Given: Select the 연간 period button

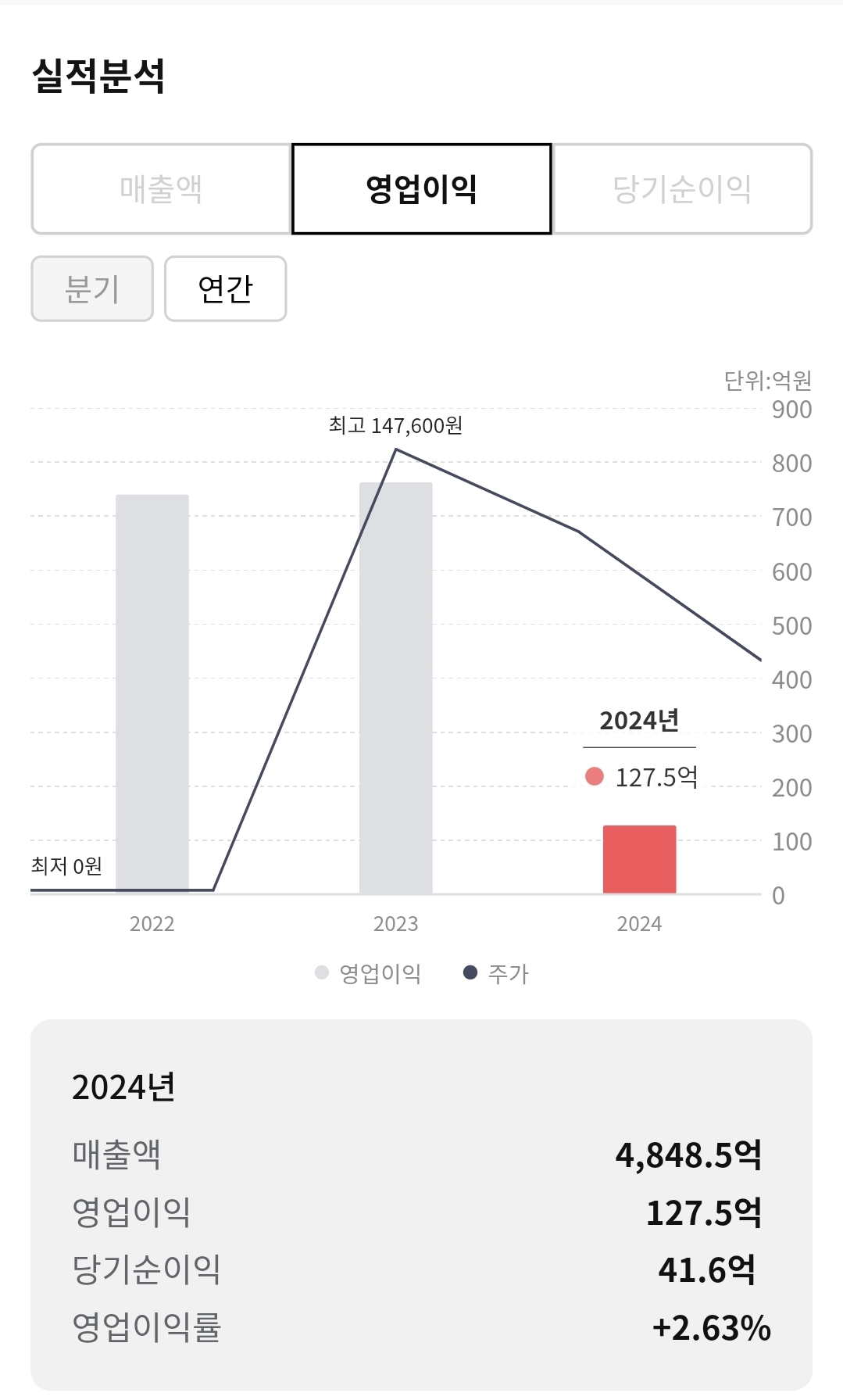Looking at the screenshot, I should pyautogui.click(x=226, y=288).
